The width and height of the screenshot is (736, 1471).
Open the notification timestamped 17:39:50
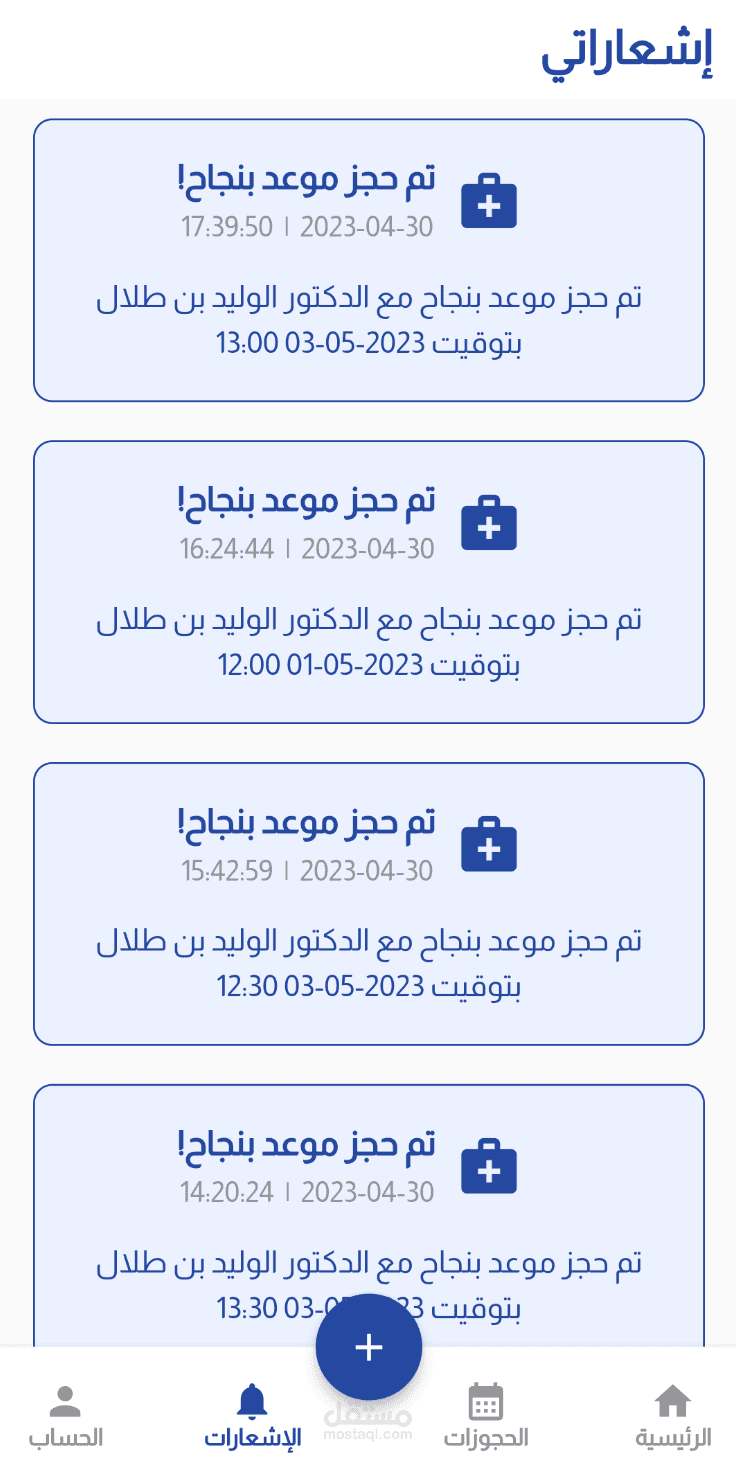click(x=369, y=260)
